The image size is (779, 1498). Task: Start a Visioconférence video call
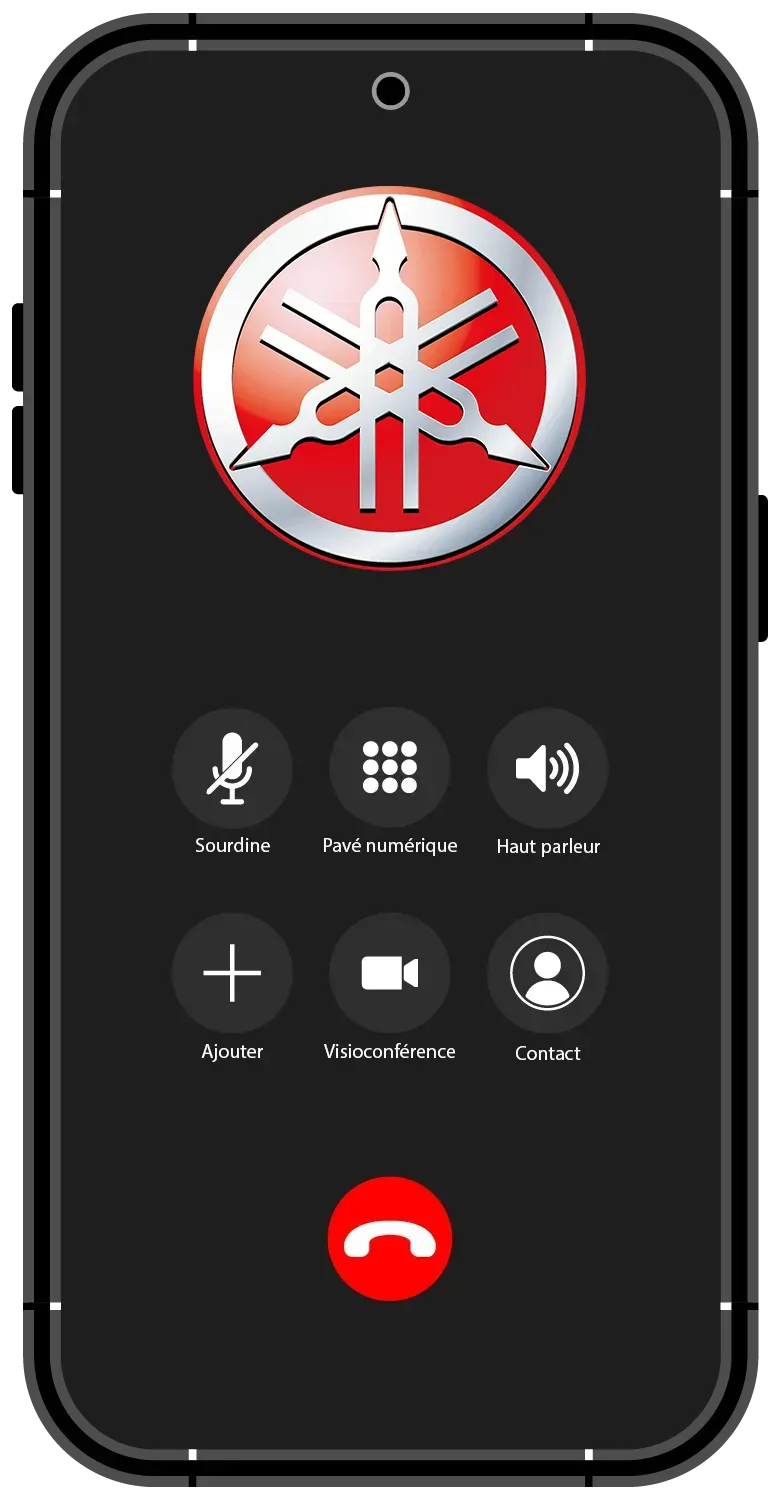(391, 972)
